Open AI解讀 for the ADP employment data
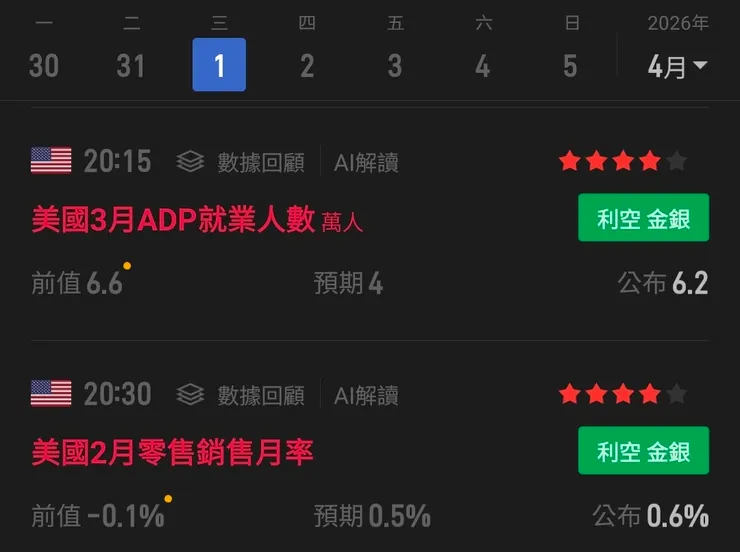 click(x=366, y=162)
